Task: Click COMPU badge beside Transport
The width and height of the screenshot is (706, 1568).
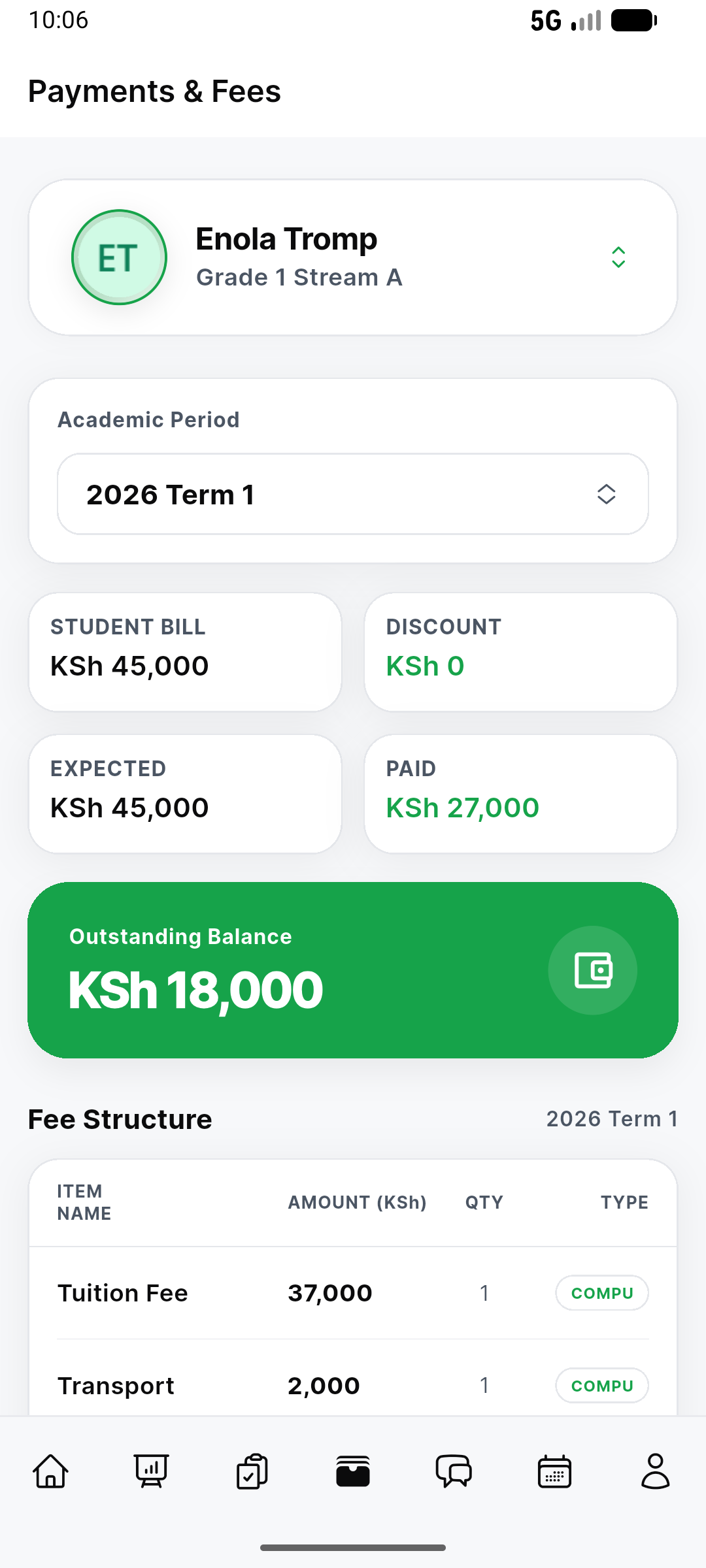Action: tap(601, 1385)
